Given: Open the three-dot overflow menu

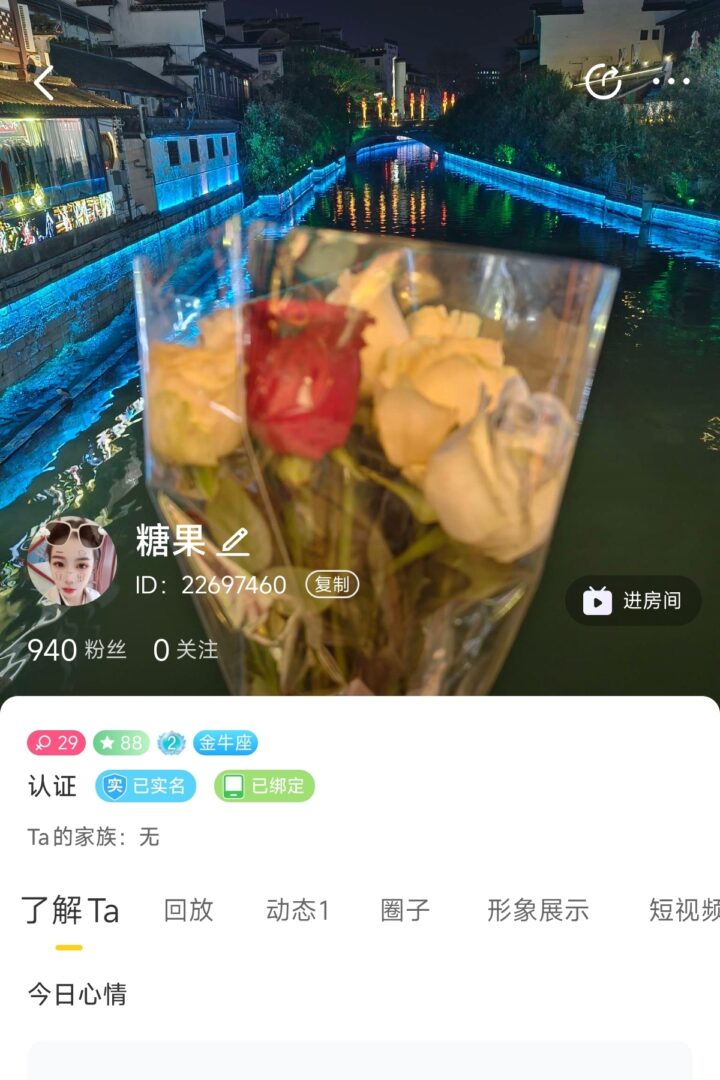Looking at the screenshot, I should [671, 82].
